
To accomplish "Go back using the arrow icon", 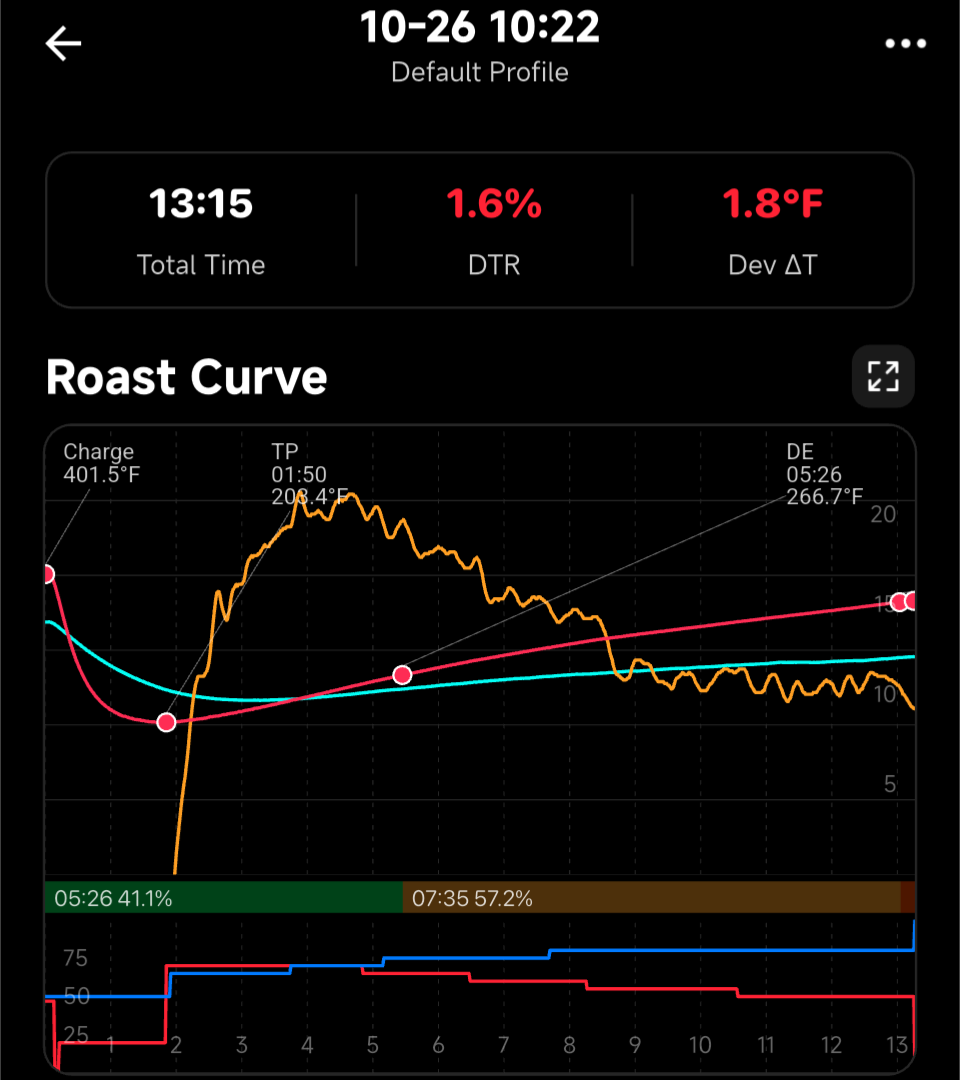I will pyautogui.click(x=63, y=43).
